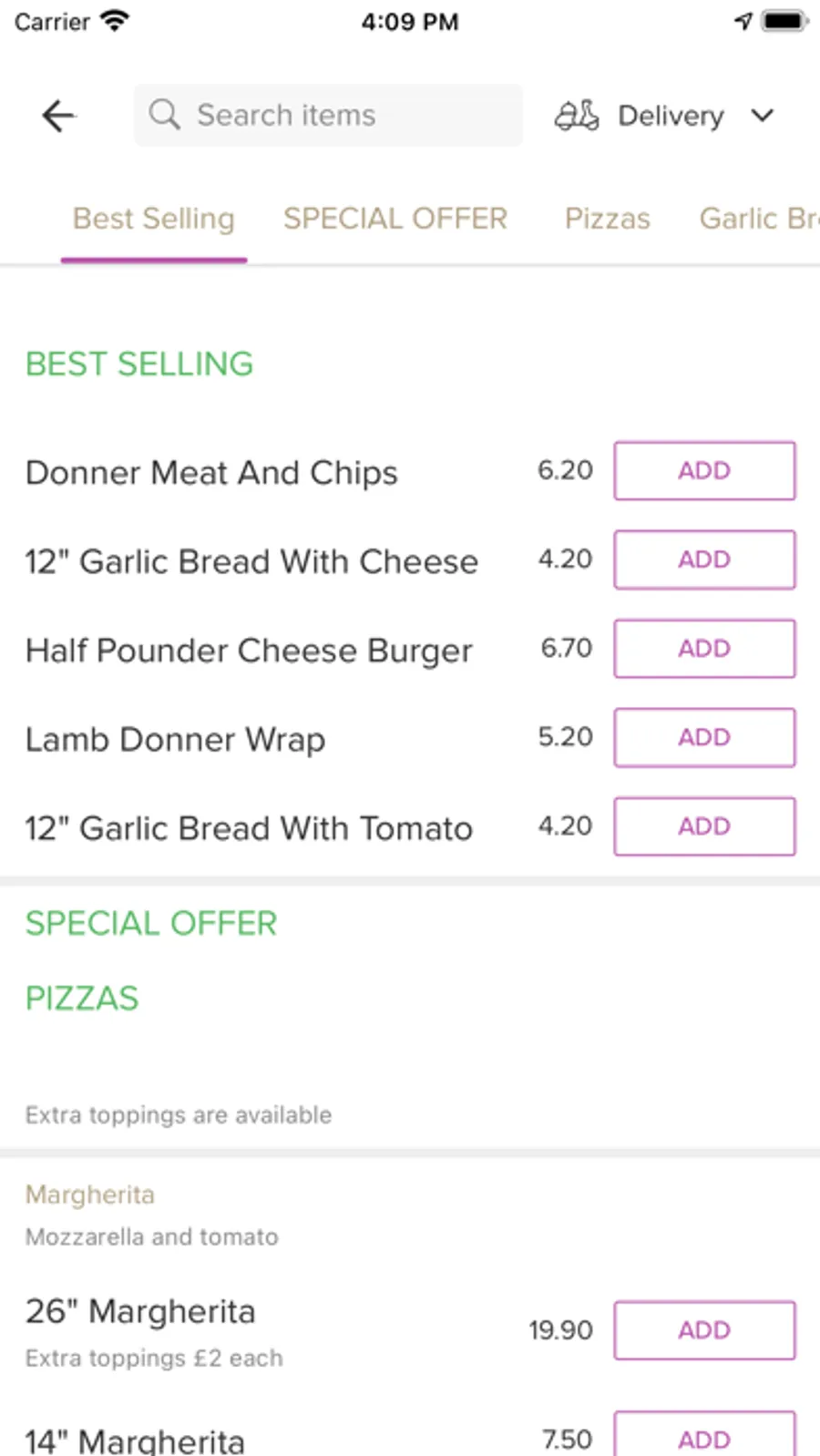
Task: Add Lamb Donner Wrap to basket
Action: tap(704, 737)
